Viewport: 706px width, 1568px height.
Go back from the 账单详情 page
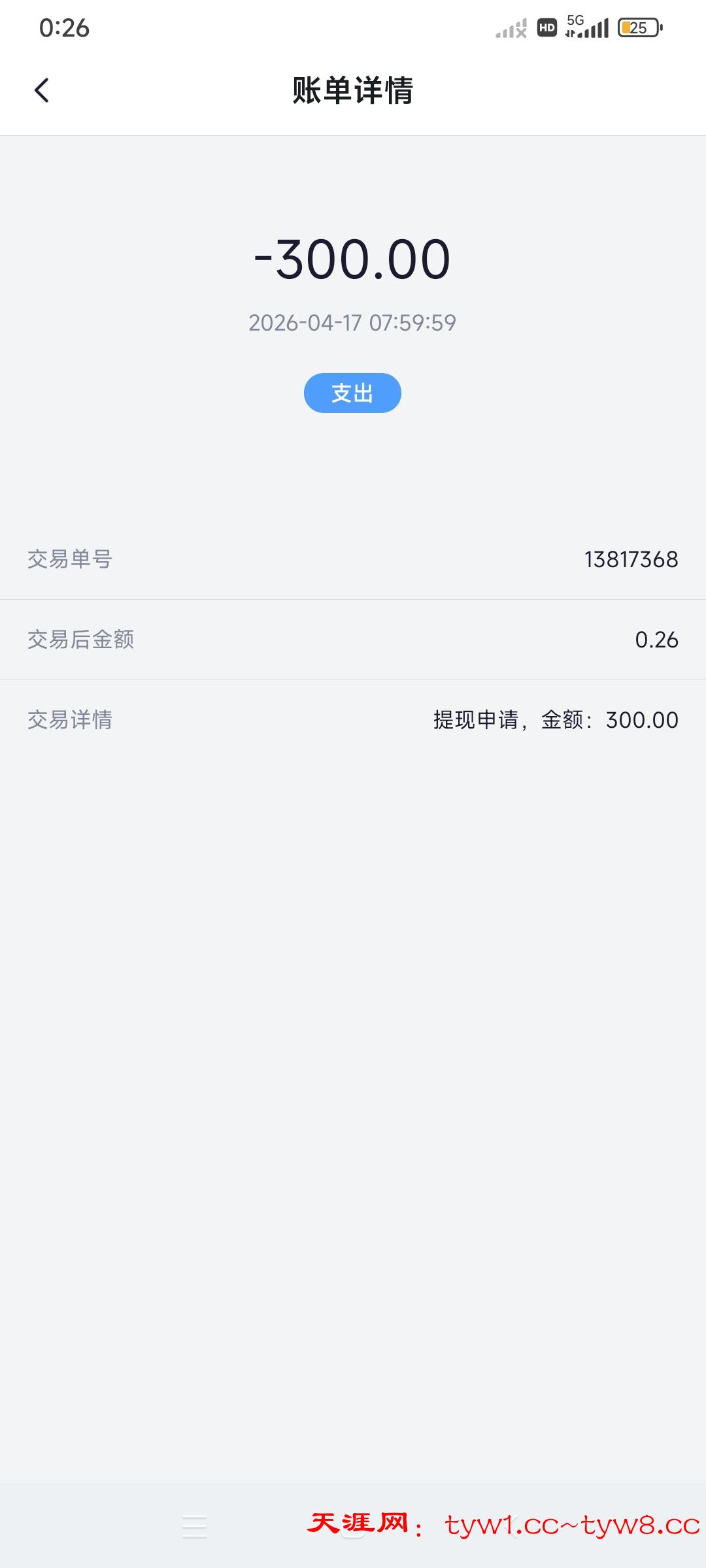coord(42,91)
